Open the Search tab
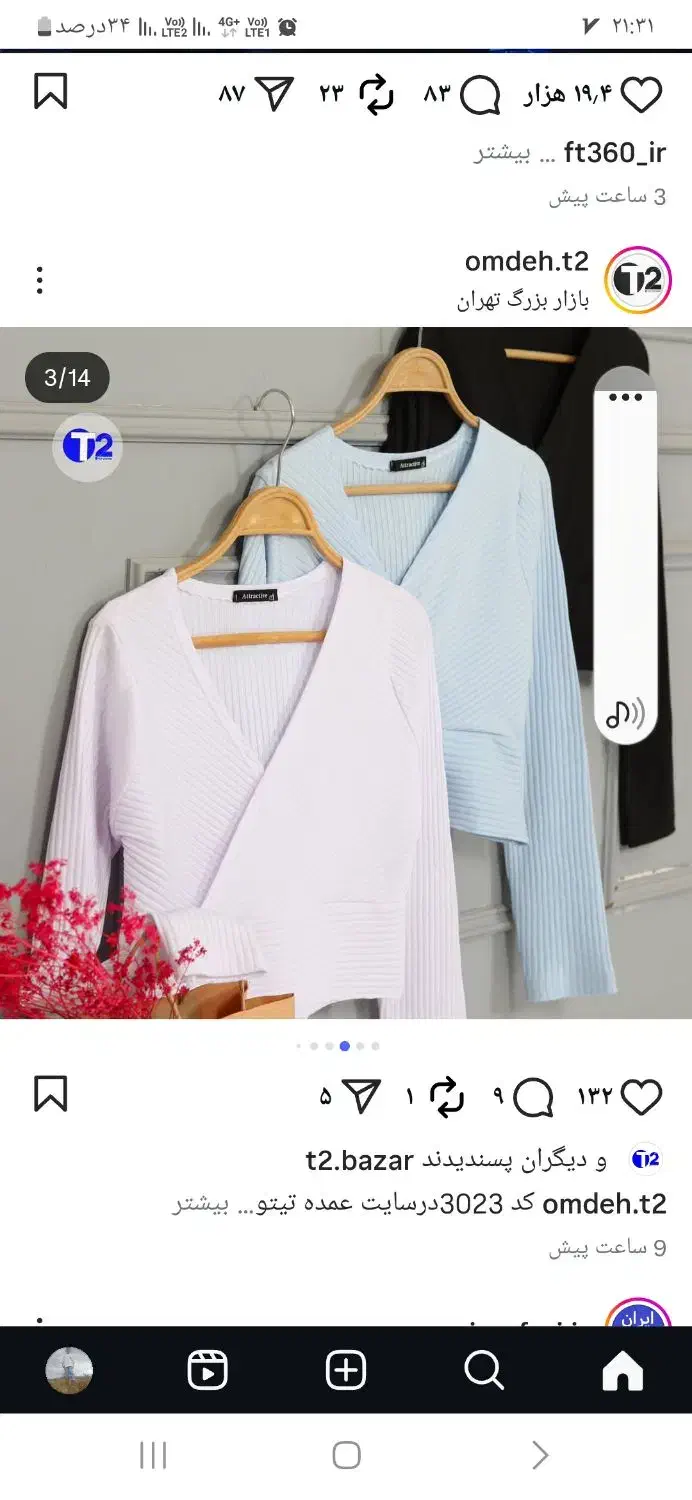Image resolution: width=692 pixels, height=1500 pixels. 485,1370
